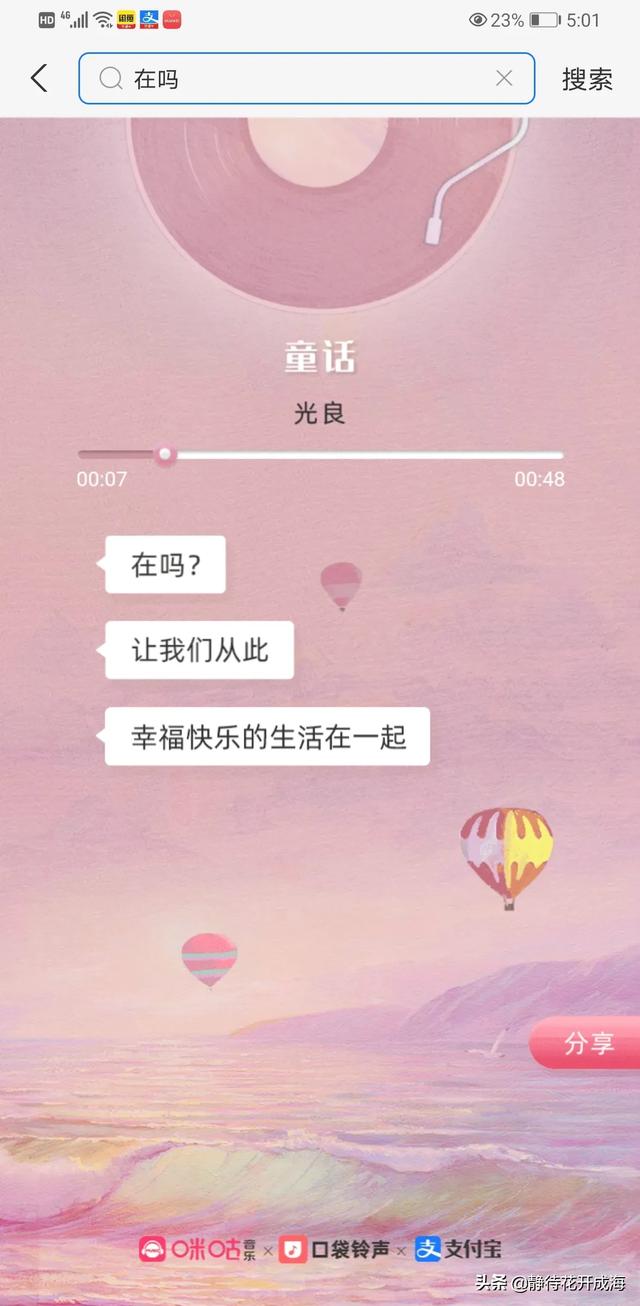Image resolution: width=640 pixels, height=1306 pixels.
Task: Tap the 搜索 button
Action: pyautogui.click(x=587, y=79)
